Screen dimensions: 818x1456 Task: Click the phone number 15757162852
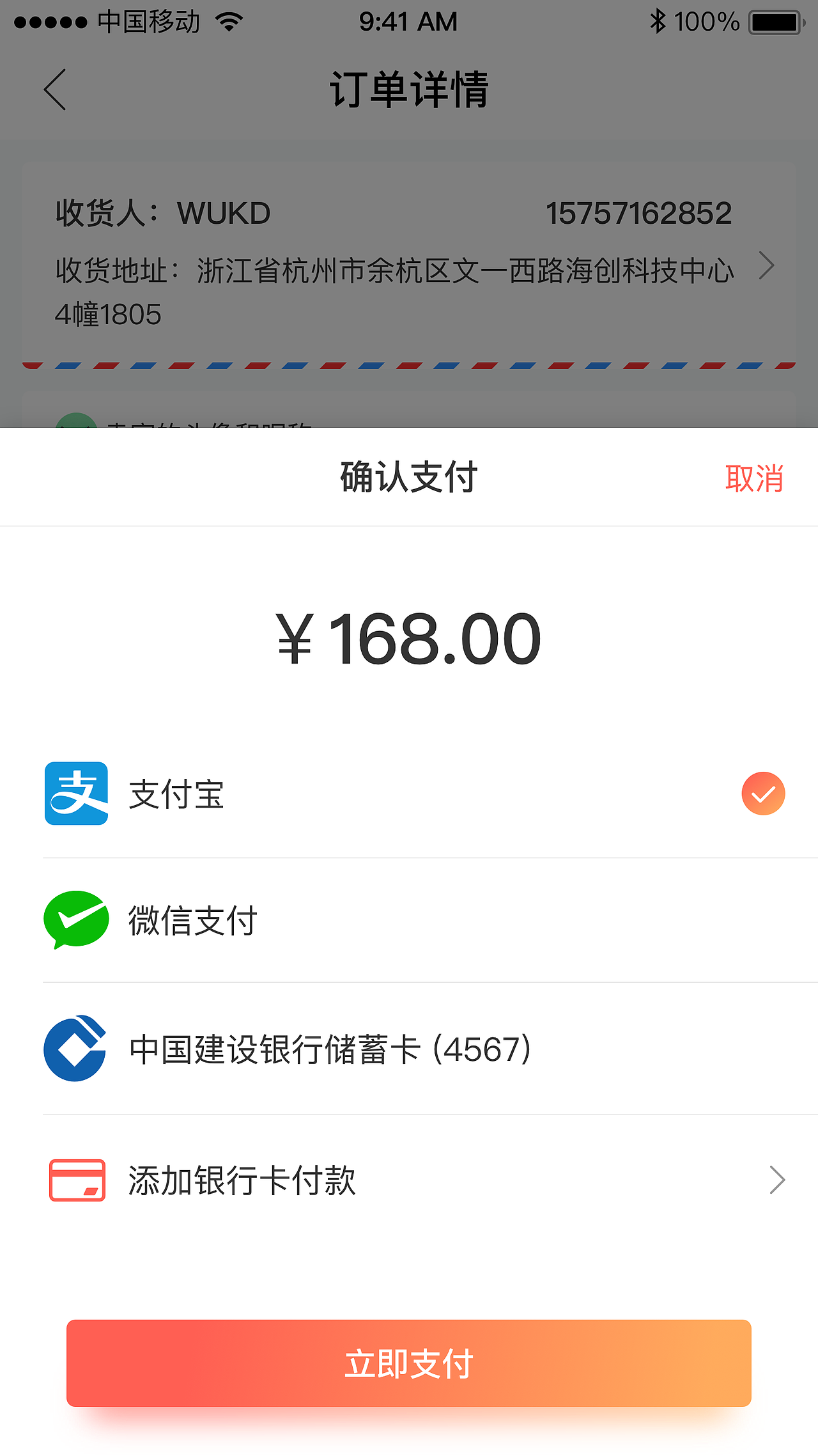pos(638,212)
